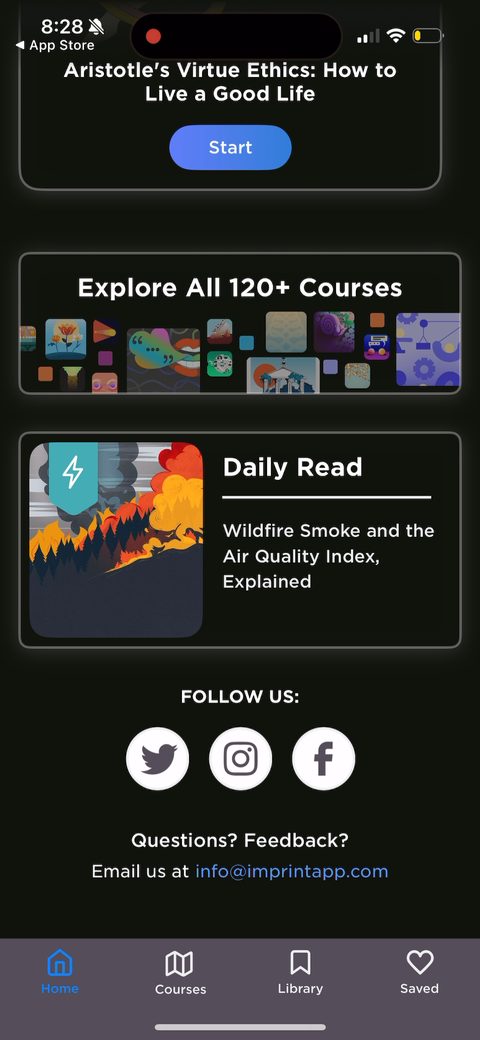Image resolution: width=480 pixels, height=1040 pixels.
Task: Open the Facebook page
Action: click(x=324, y=759)
